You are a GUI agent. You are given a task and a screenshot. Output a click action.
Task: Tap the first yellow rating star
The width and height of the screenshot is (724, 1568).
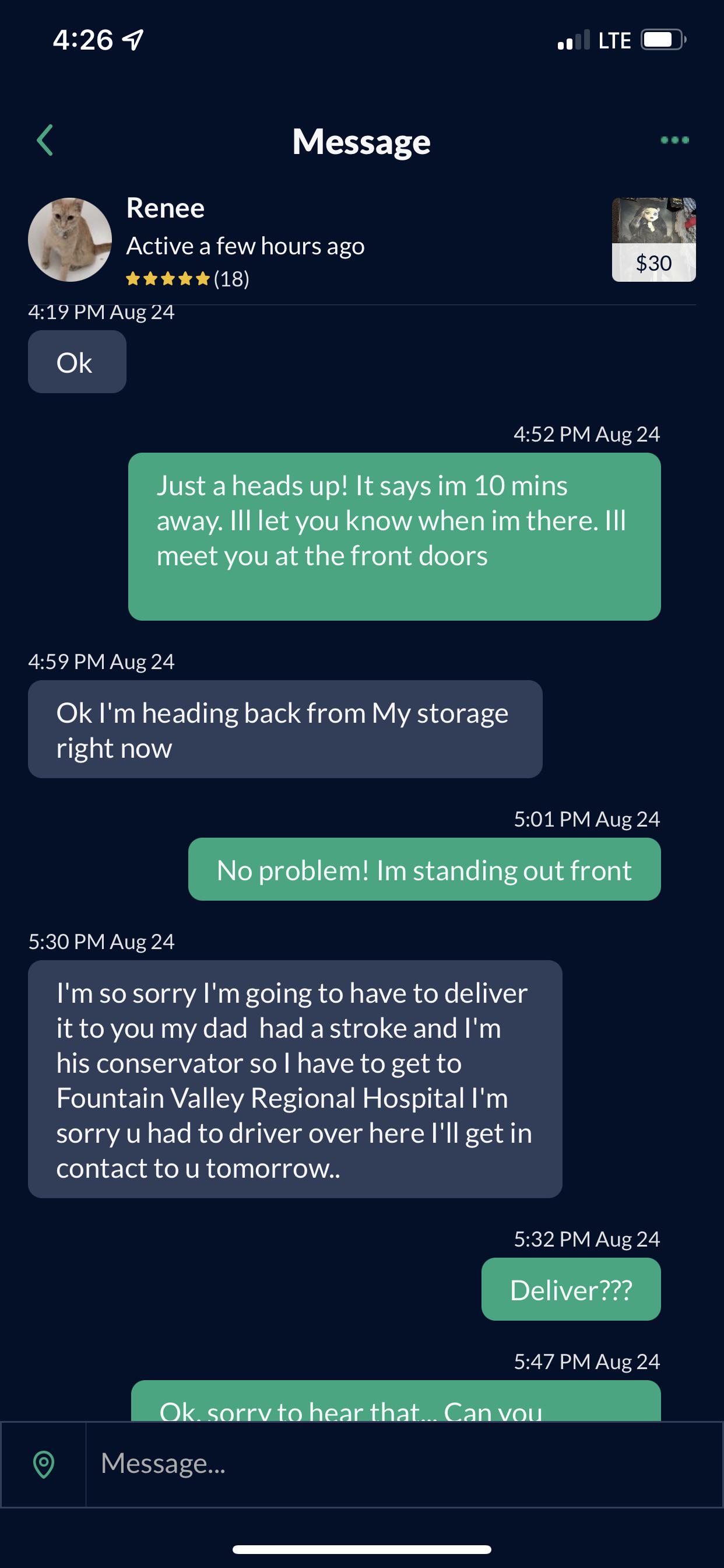point(135,279)
